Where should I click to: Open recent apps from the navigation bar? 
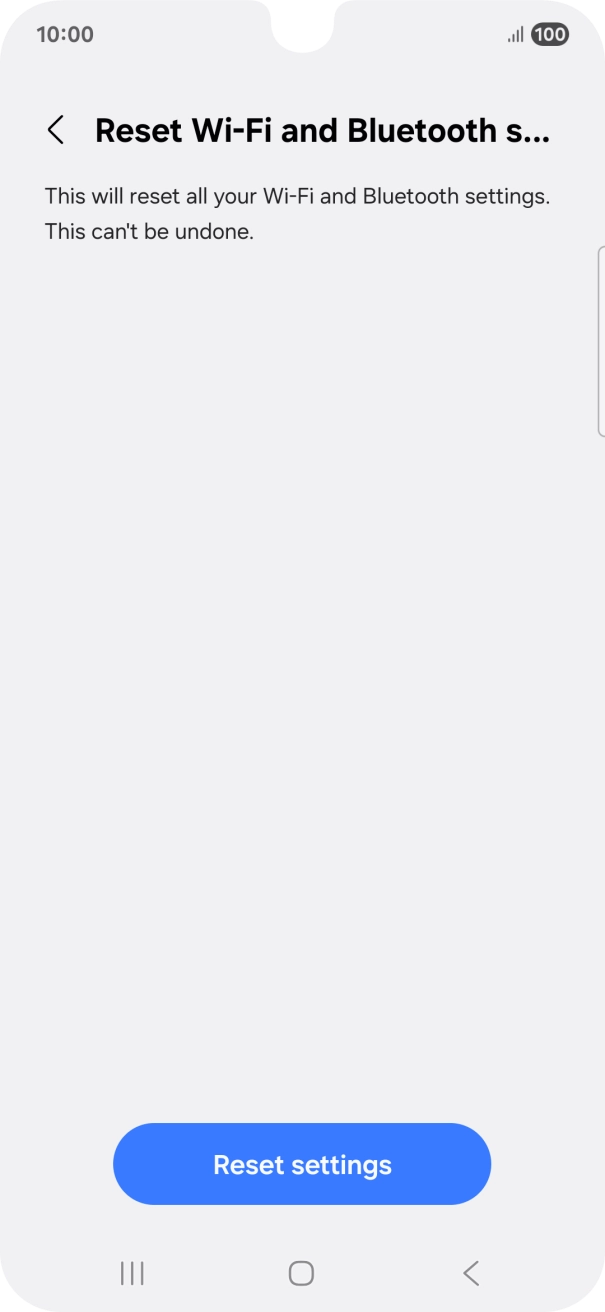[x=132, y=1273]
